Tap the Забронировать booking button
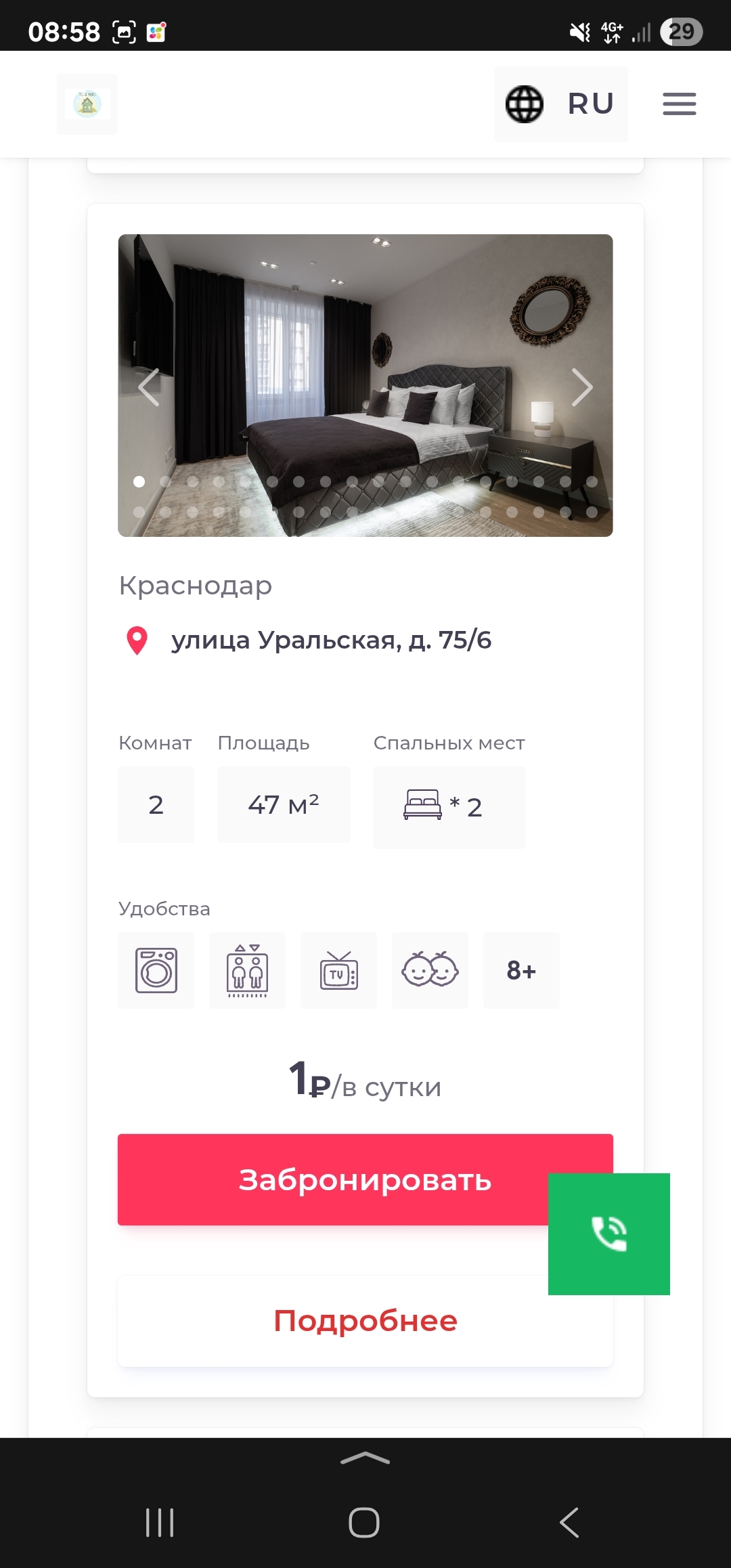The height and width of the screenshot is (1568, 731). click(x=332, y=1179)
